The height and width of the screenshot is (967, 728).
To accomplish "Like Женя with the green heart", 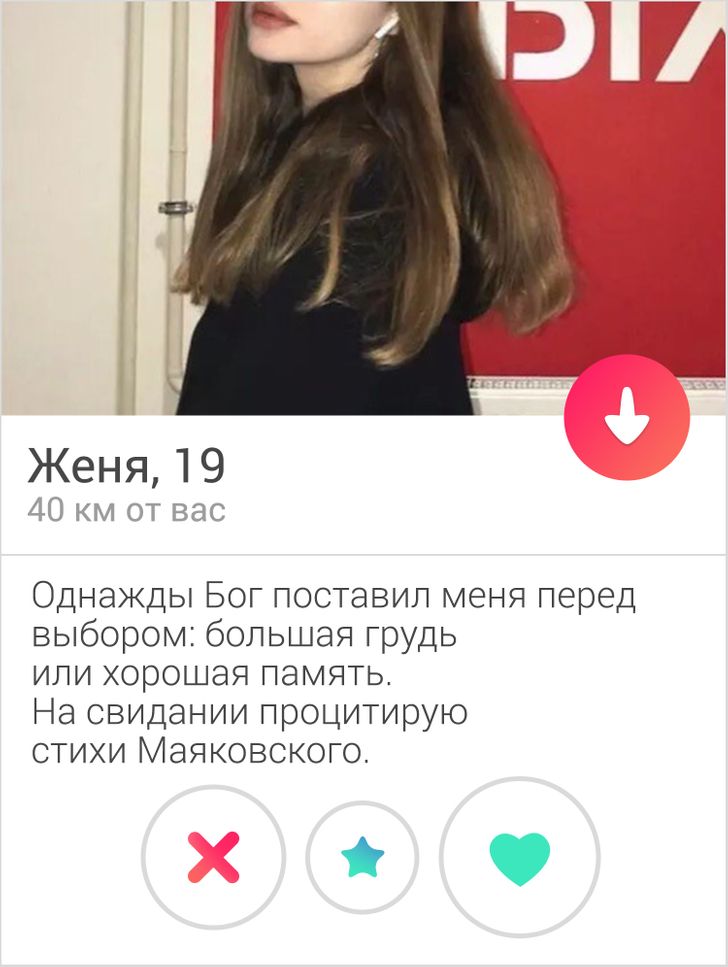I will point(520,858).
